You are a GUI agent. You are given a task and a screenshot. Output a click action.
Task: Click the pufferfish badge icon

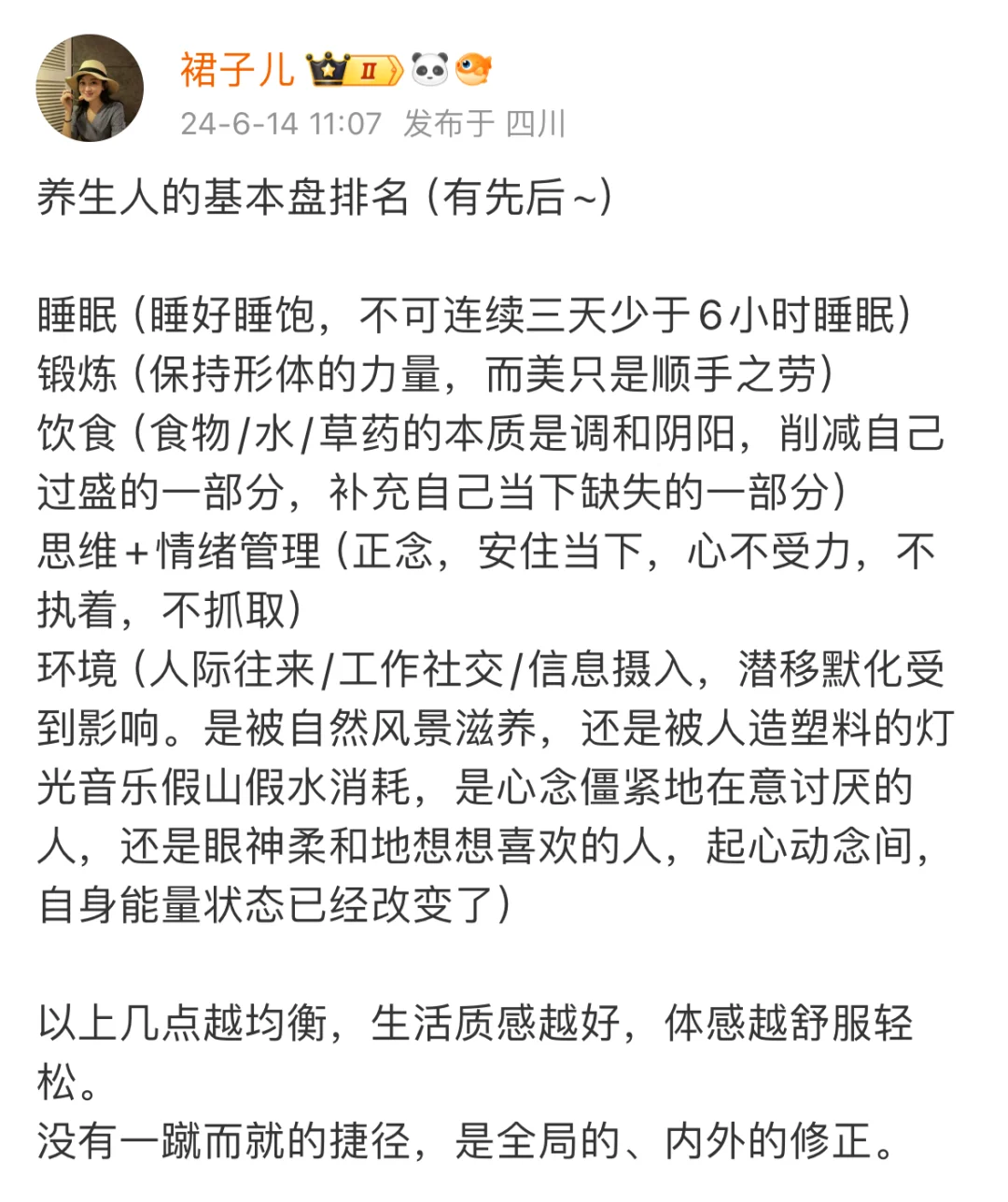(471, 68)
